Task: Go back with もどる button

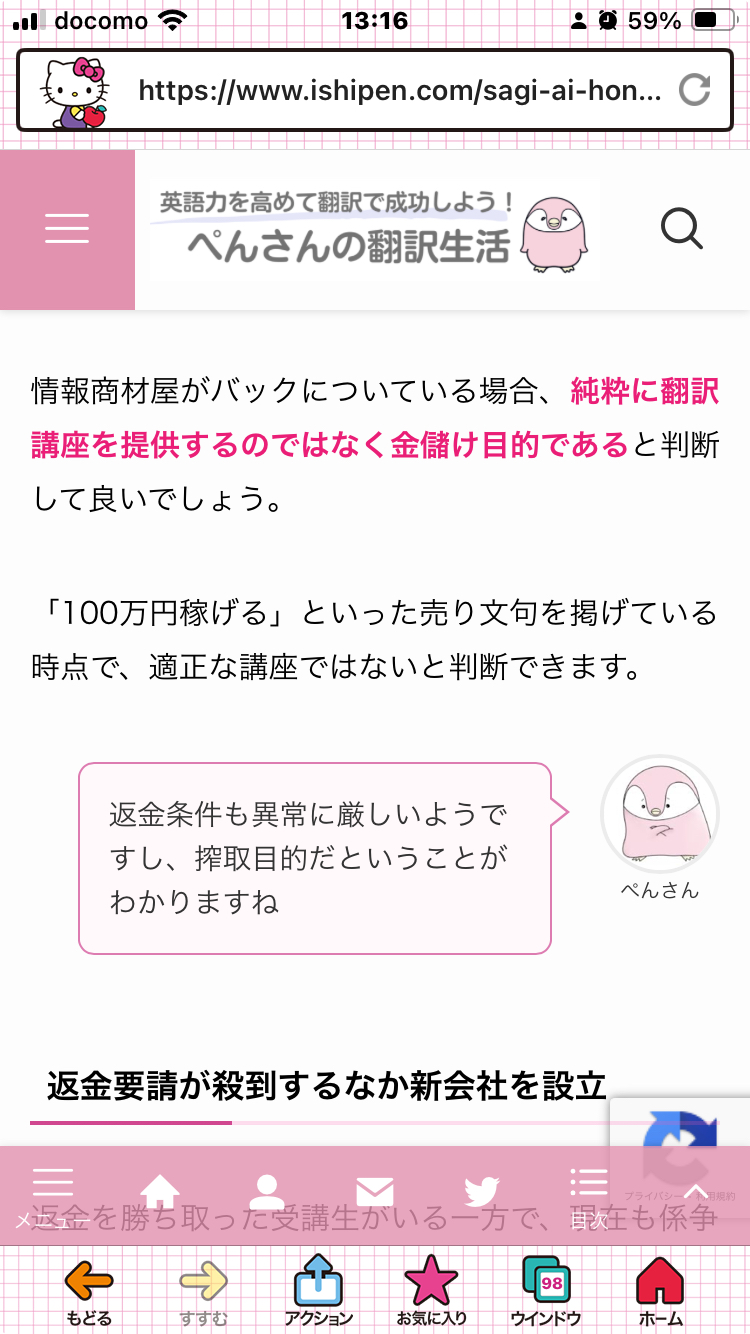Action: tap(89, 1292)
